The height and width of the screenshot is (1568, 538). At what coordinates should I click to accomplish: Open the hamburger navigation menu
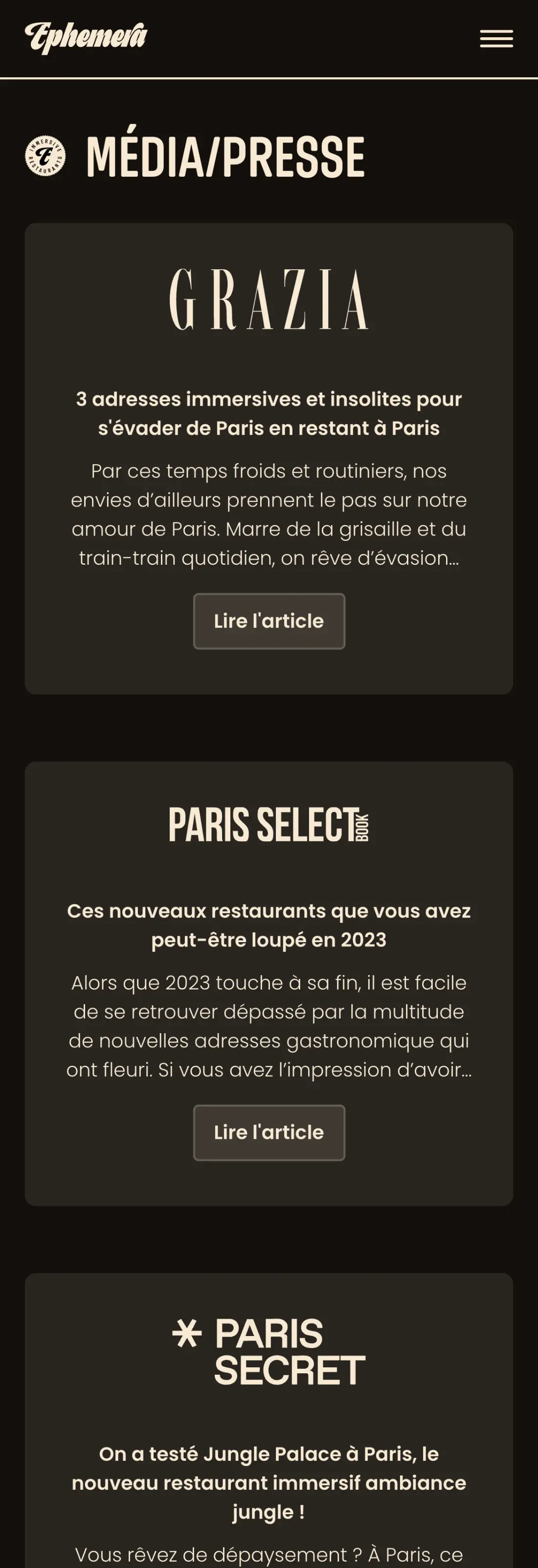pos(496,38)
